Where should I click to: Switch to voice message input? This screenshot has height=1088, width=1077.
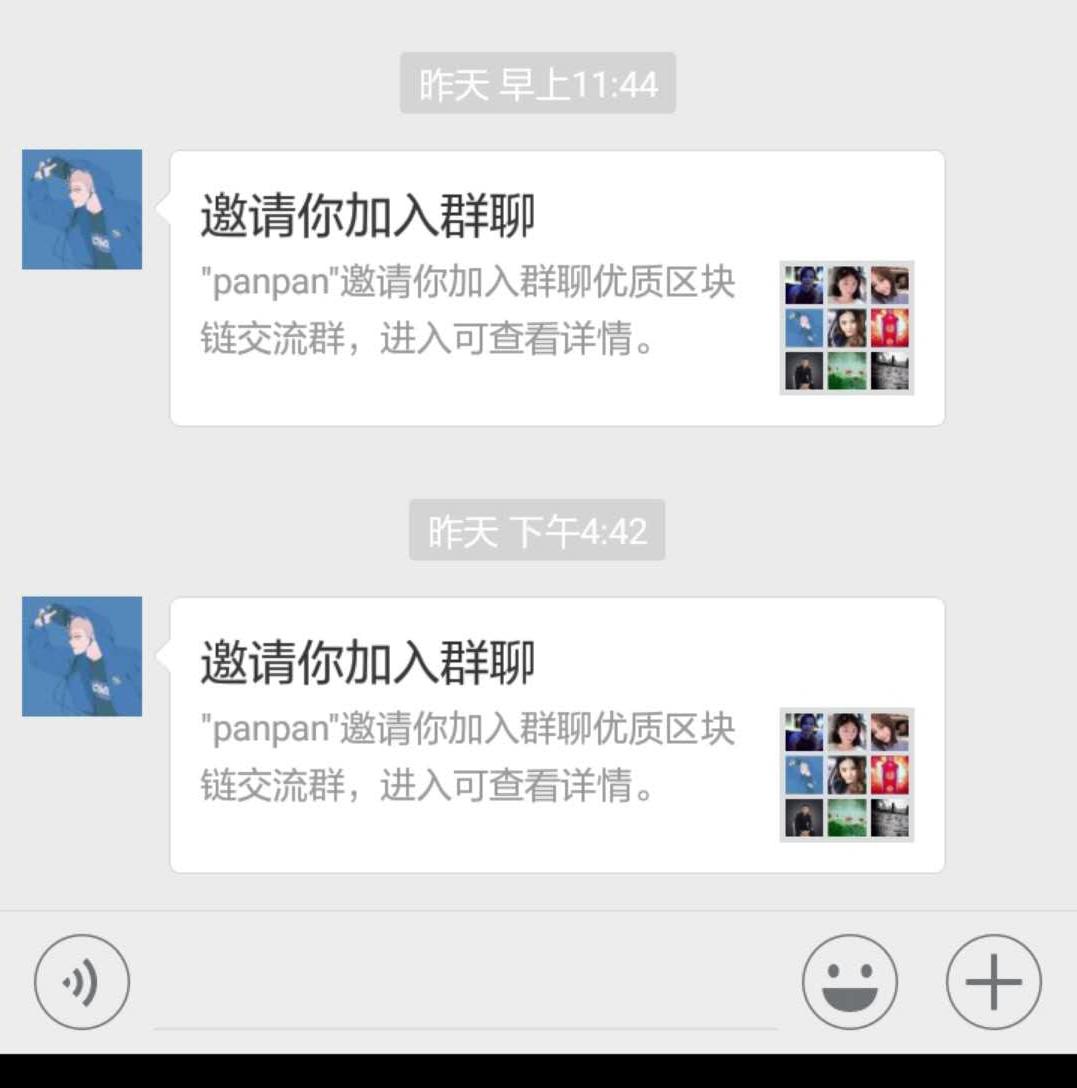click(x=82, y=982)
